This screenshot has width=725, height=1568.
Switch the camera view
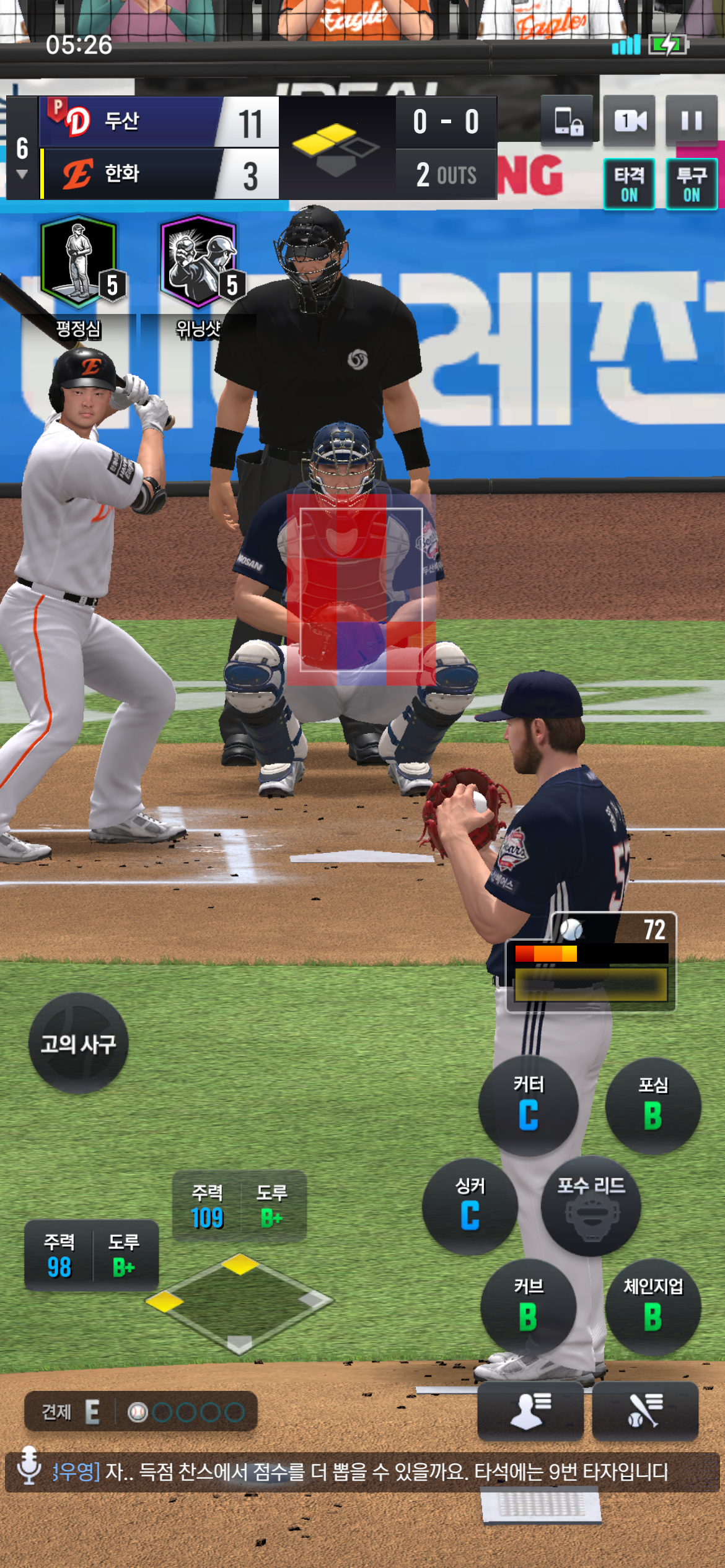tap(629, 121)
